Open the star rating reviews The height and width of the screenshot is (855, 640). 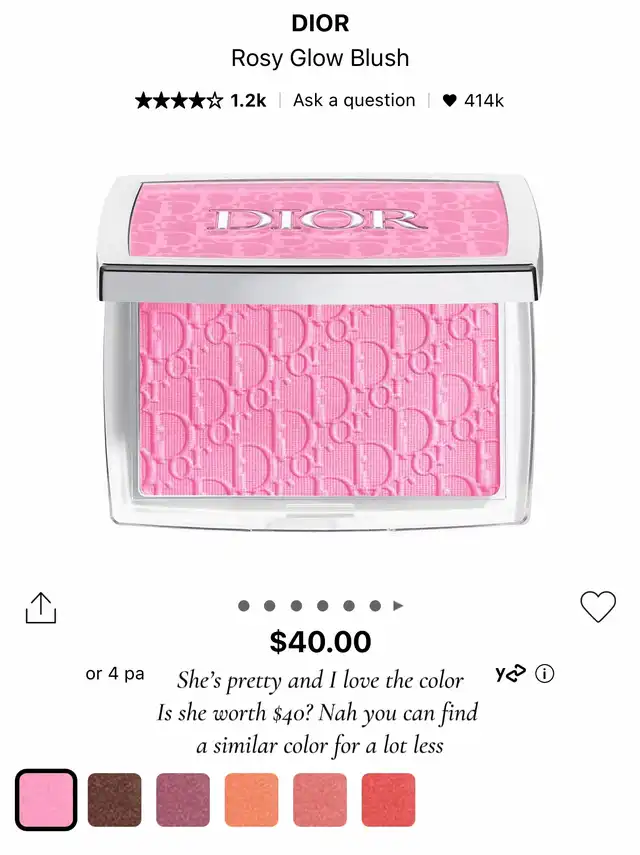[200, 100]
